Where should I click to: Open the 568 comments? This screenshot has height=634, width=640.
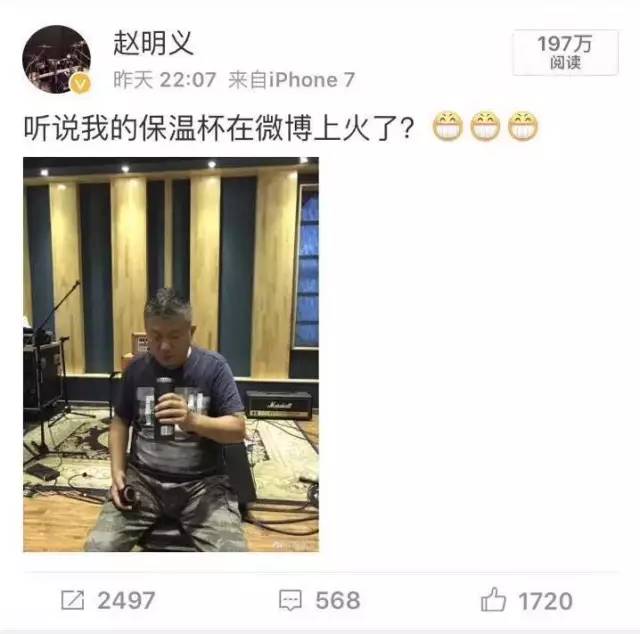pos(320,600)
